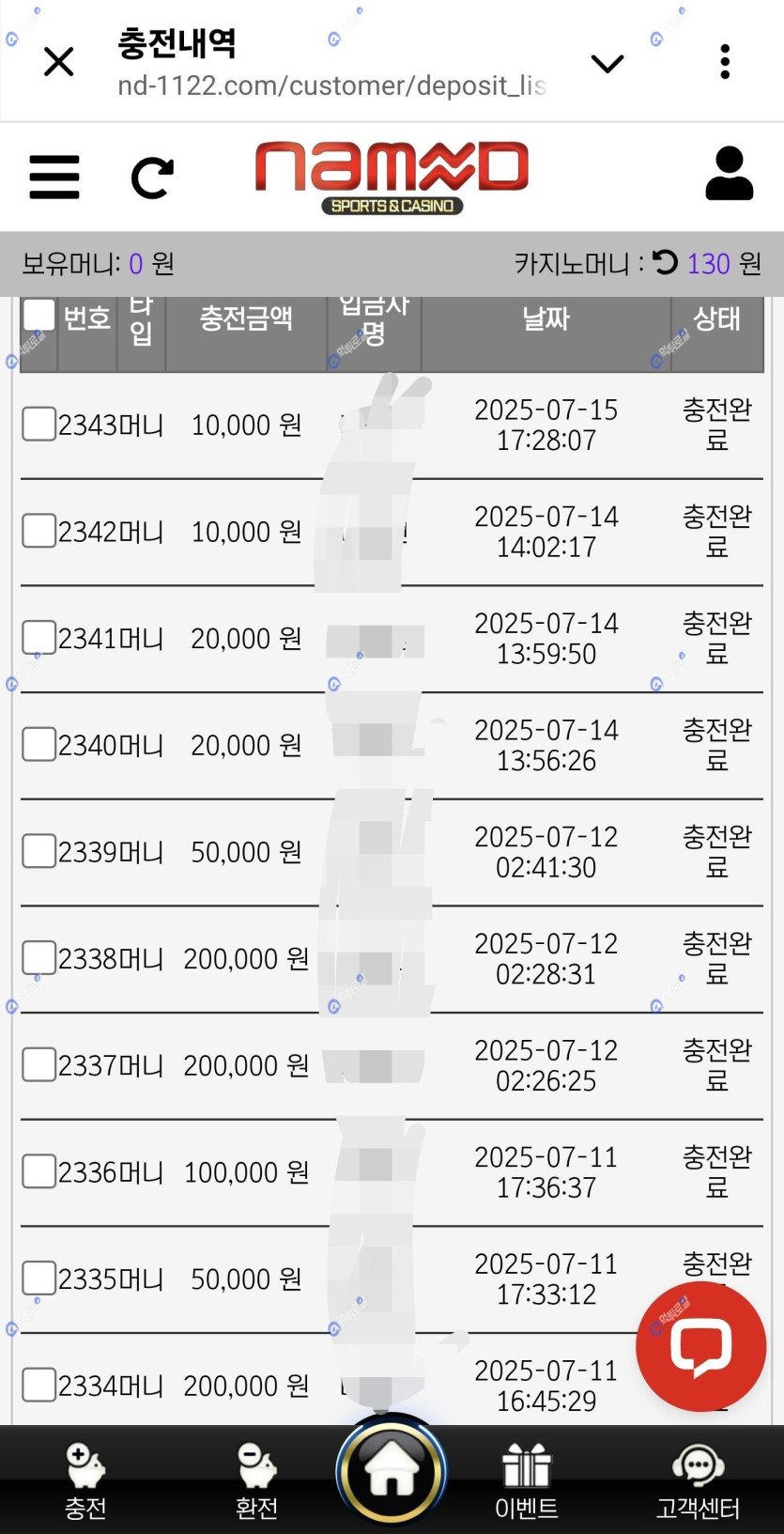Open the browser overflow menu
Image resolution: width=784 pixels, height=1534 pixels.
coord(724,62)
